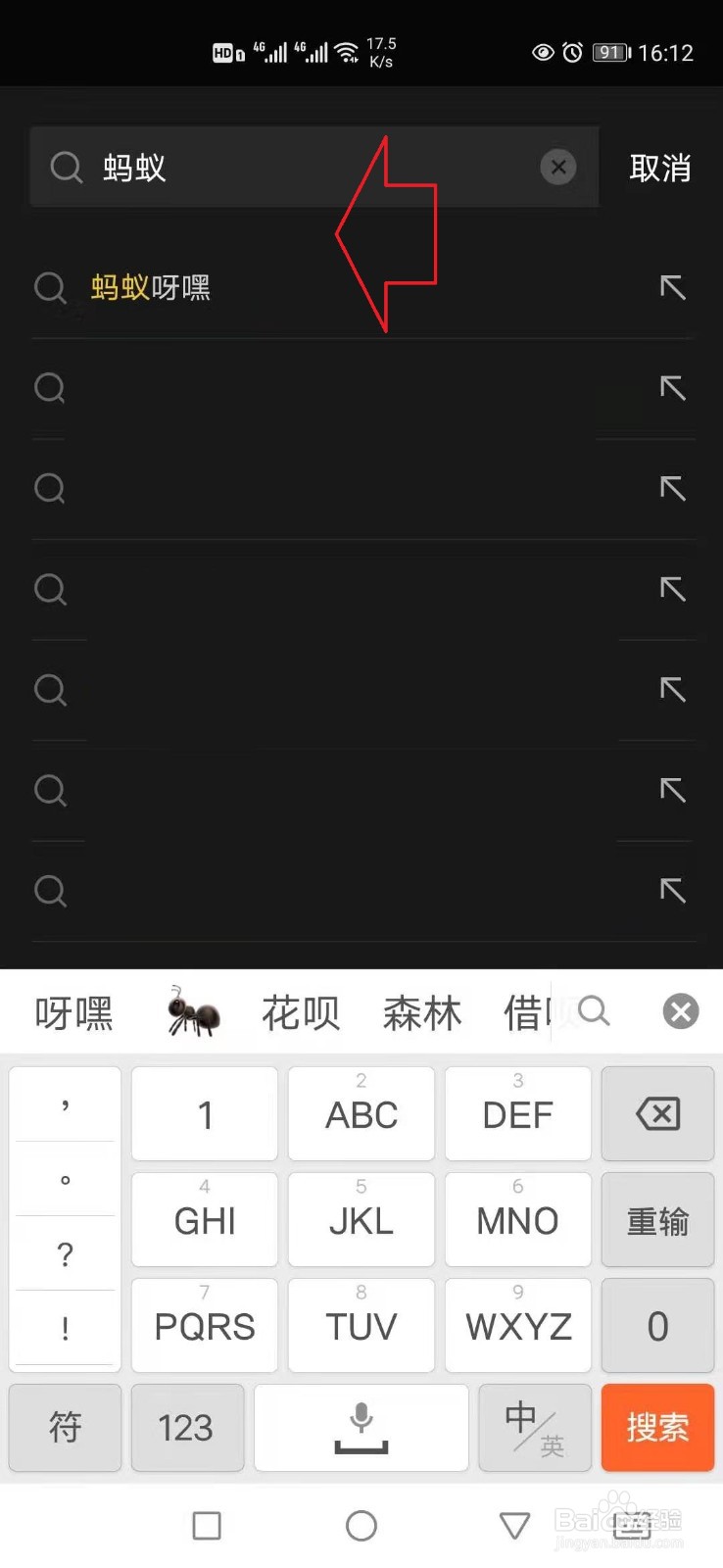The width and height of the screenshot is (723, 1568).
Task: Select the ant emoji candidate
Action: point(192,1011)
